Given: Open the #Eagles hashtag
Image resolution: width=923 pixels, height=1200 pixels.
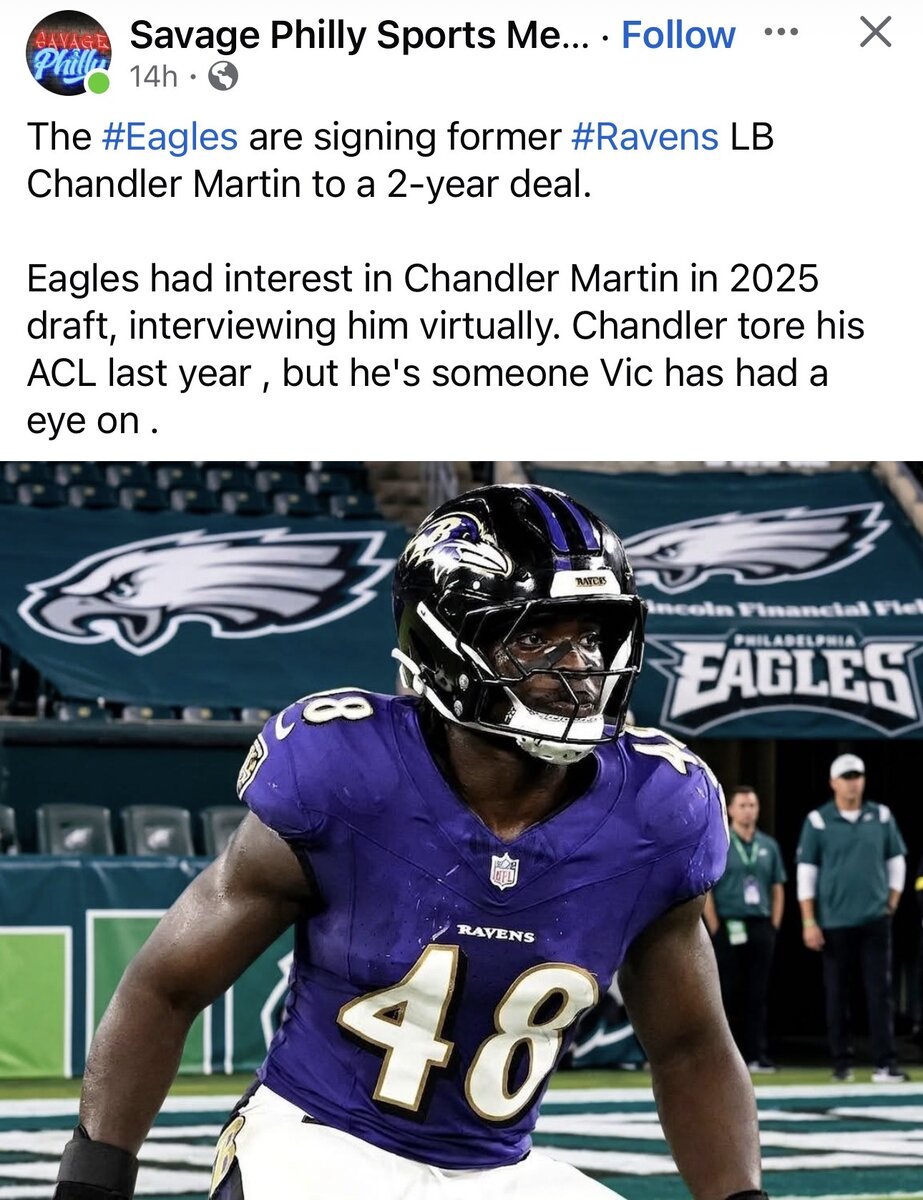Looking at the screenshot, I should click(x=170, y=137).
